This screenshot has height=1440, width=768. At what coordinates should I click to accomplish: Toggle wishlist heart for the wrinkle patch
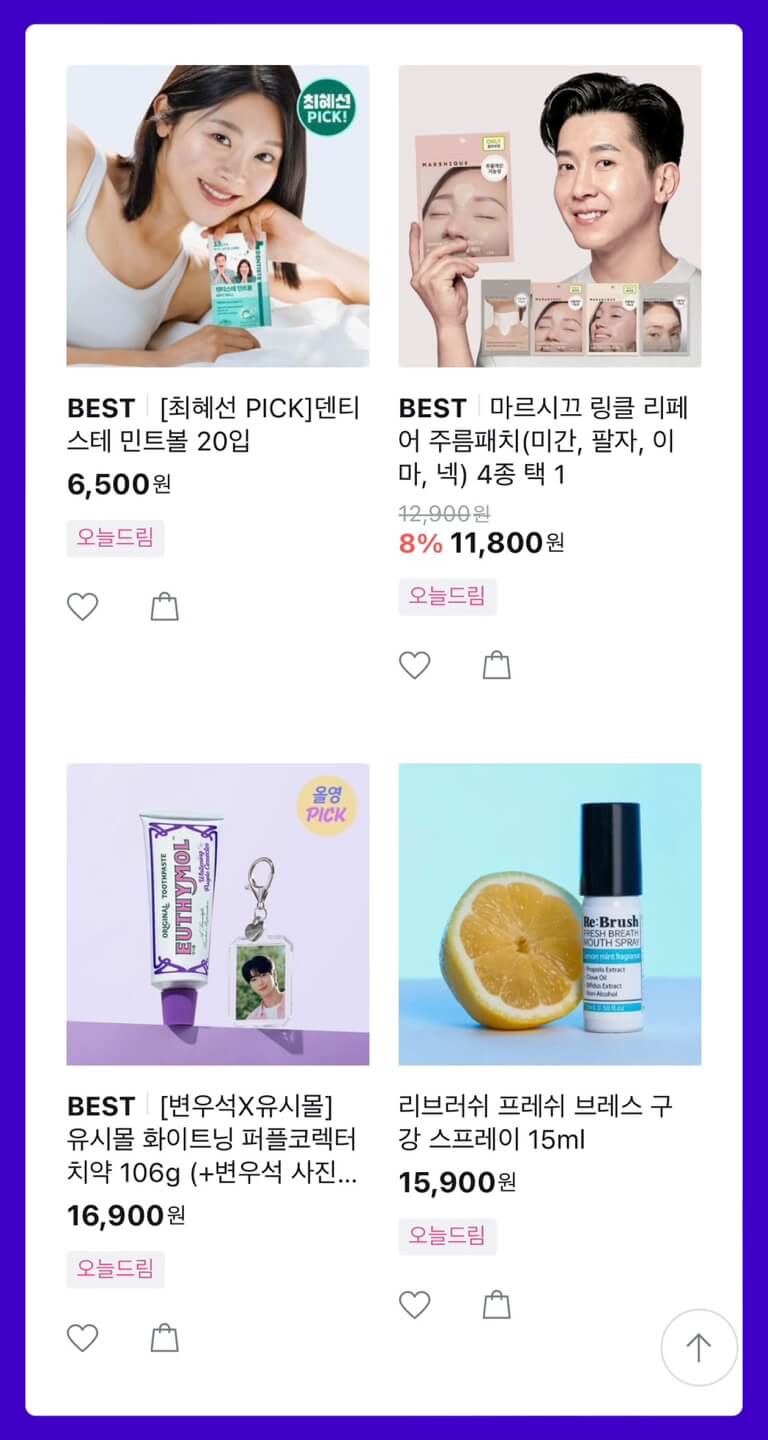pyautogui.click(x=415, y=664)
